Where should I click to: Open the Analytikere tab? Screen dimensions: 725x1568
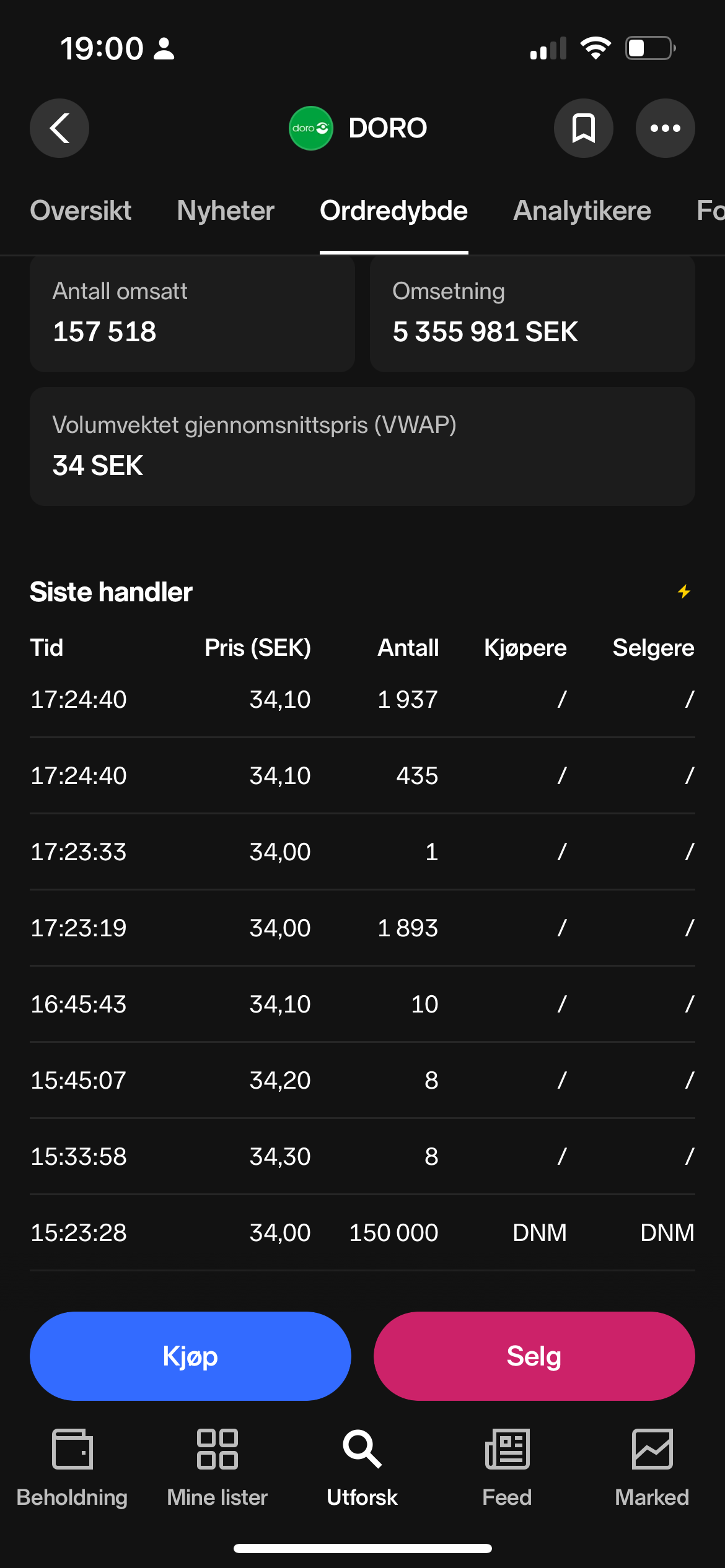coord(582,211)
